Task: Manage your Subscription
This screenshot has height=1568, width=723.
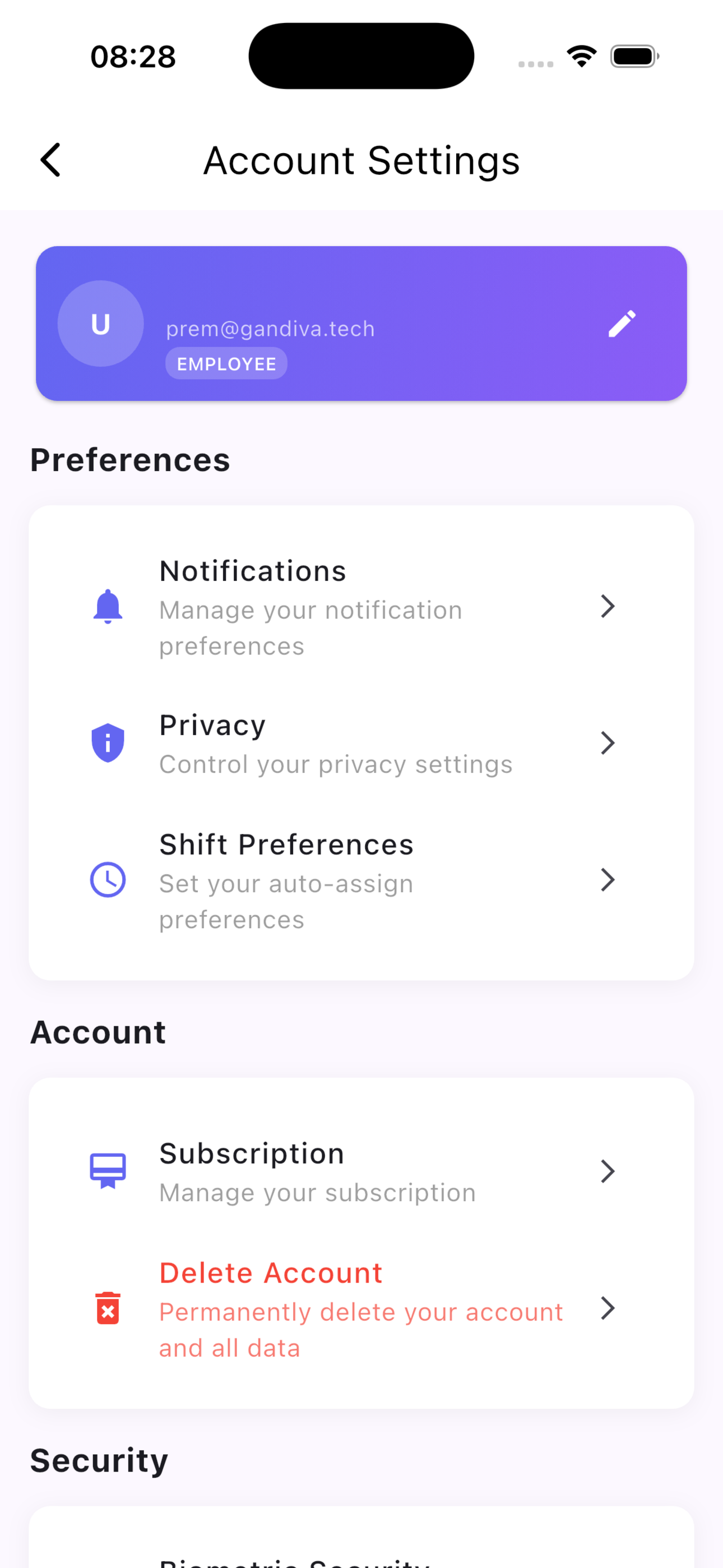Action: (361, 1172)
